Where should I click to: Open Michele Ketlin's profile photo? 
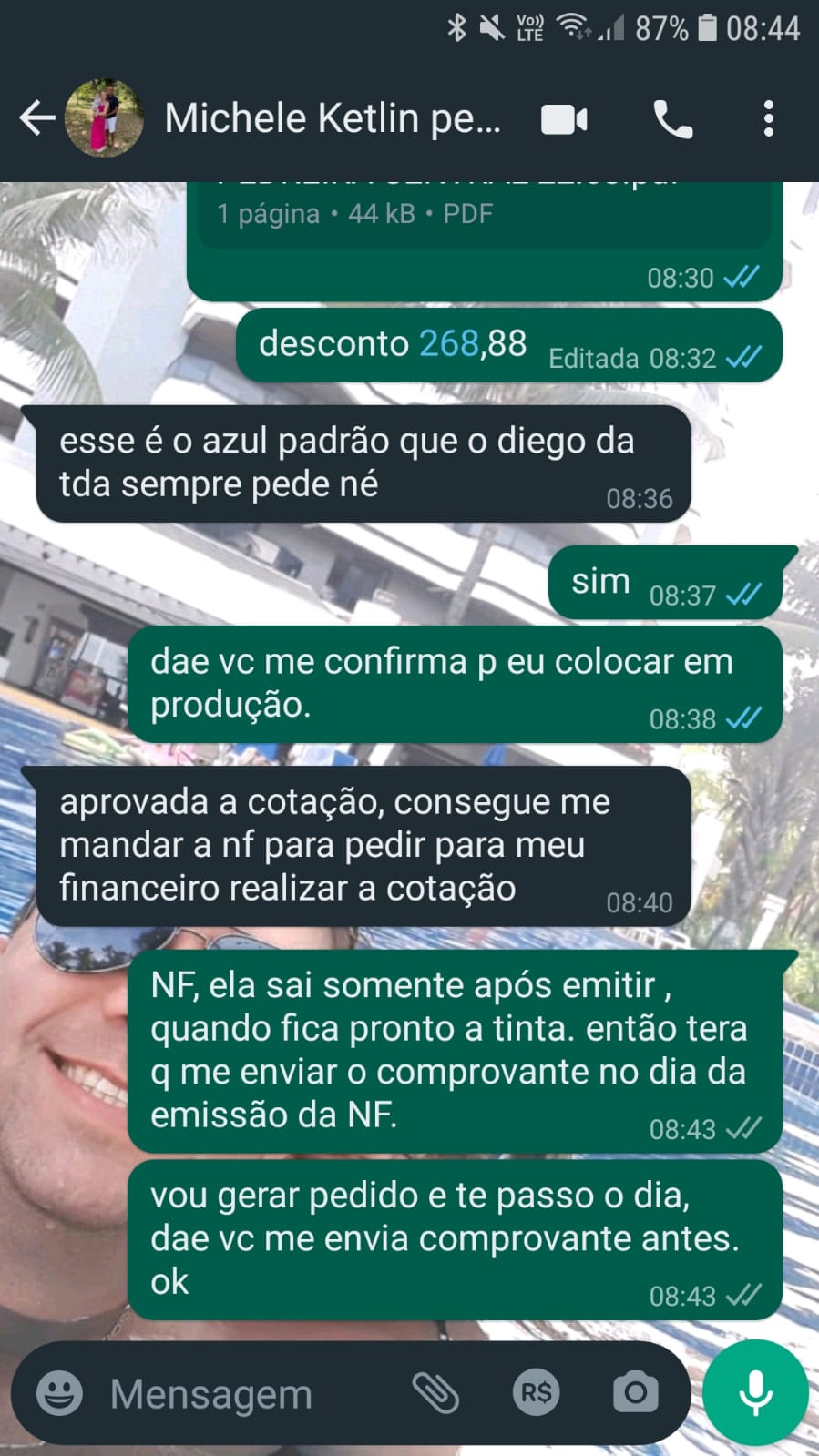pyautogui.click(x=104, y=118)
